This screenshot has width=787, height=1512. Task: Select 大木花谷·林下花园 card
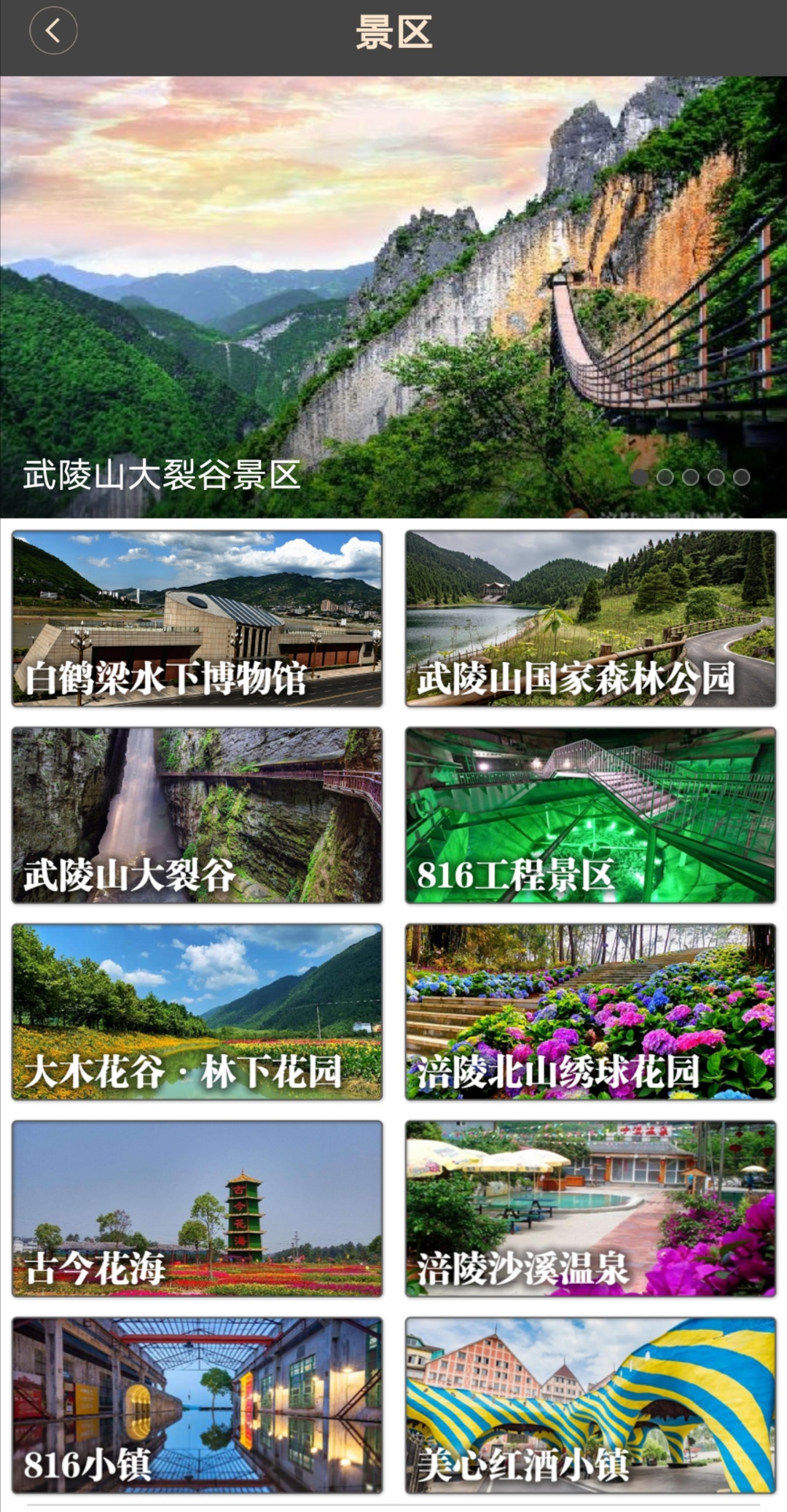coord(197,1012)
